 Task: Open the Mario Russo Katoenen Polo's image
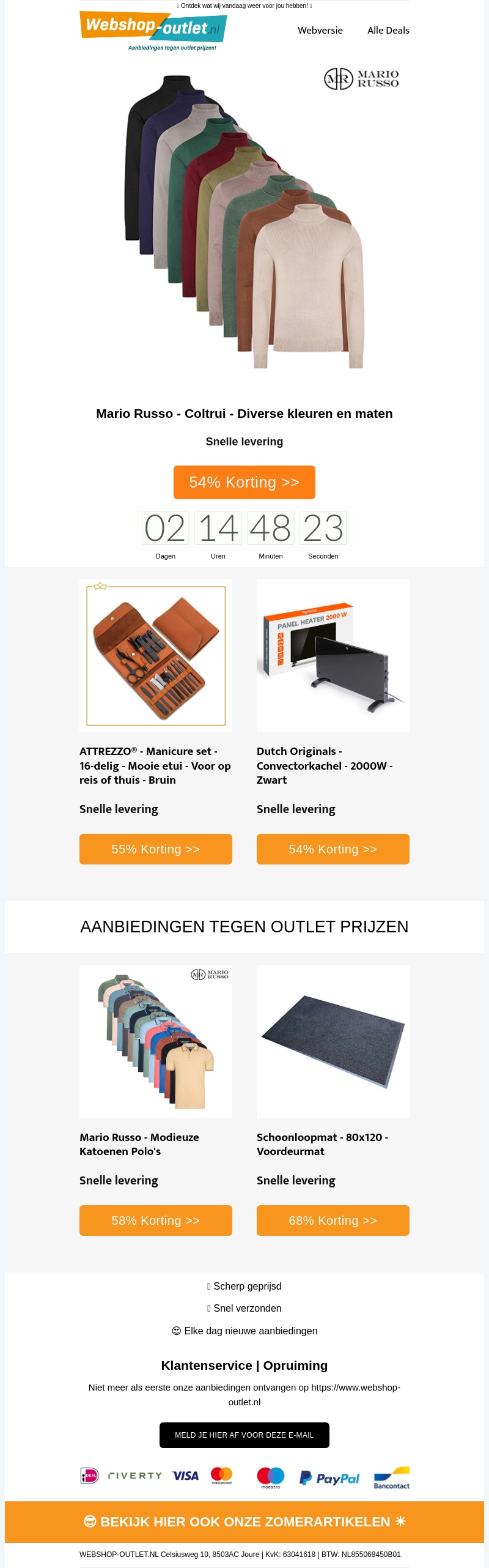coord(156,1041)
